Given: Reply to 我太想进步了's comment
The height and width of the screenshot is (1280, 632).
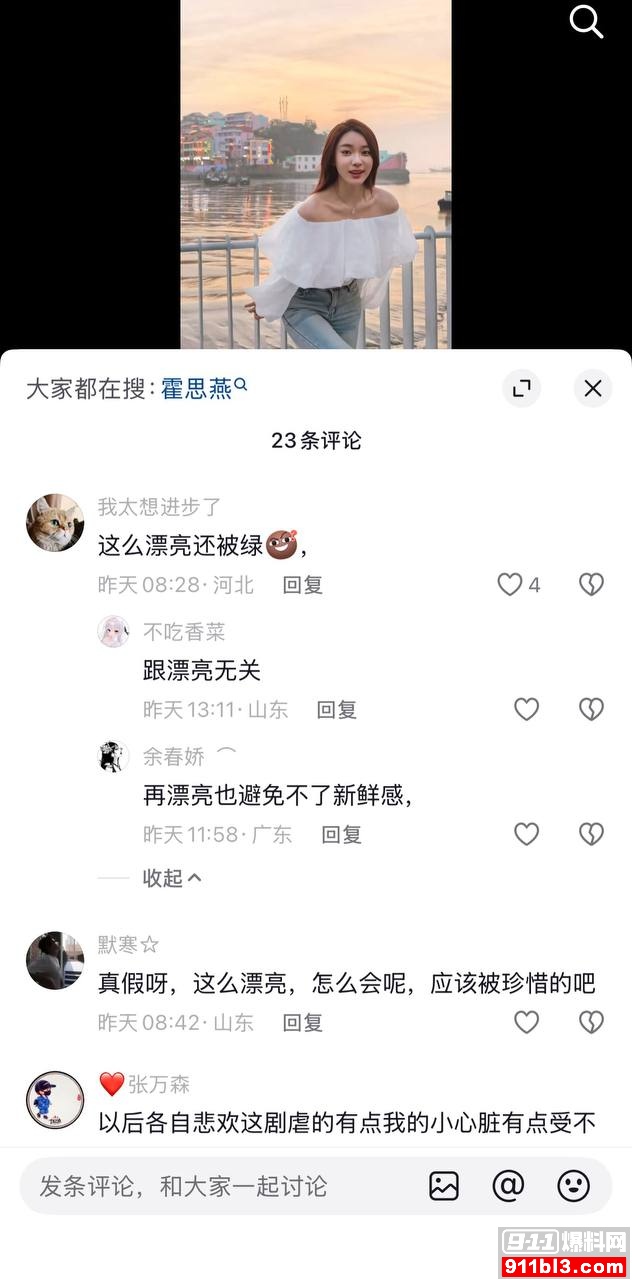Looking at the screenshot, I should tap(302, 585).
